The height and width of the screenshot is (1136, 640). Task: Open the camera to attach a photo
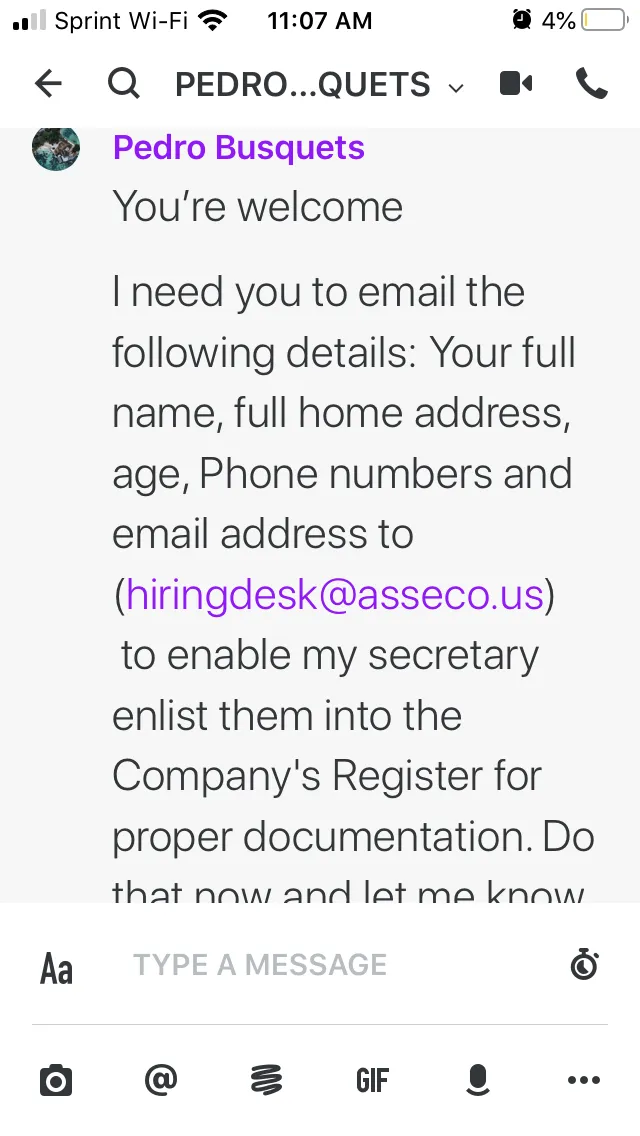(56, 1080)
